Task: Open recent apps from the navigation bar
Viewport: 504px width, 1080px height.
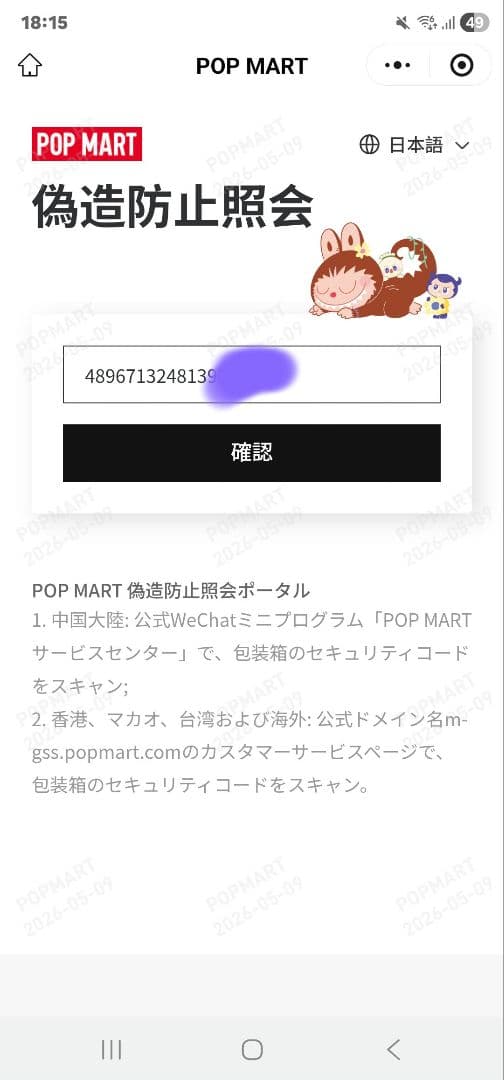Action: (111, 1049)
